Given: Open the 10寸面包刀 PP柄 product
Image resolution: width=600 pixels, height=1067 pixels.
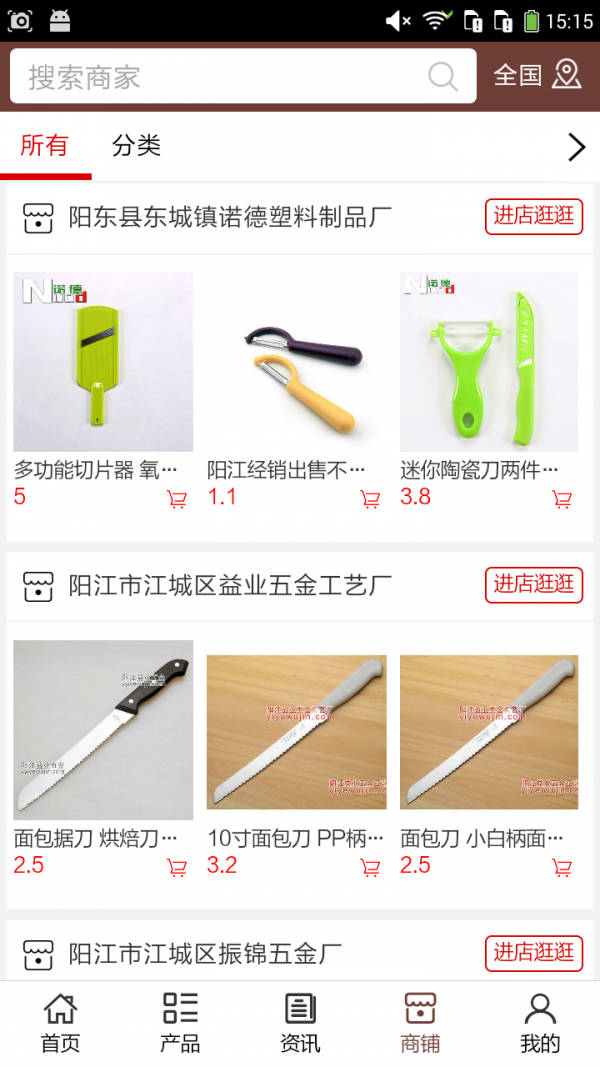Looking at the screenshot, I should point(296,730).
